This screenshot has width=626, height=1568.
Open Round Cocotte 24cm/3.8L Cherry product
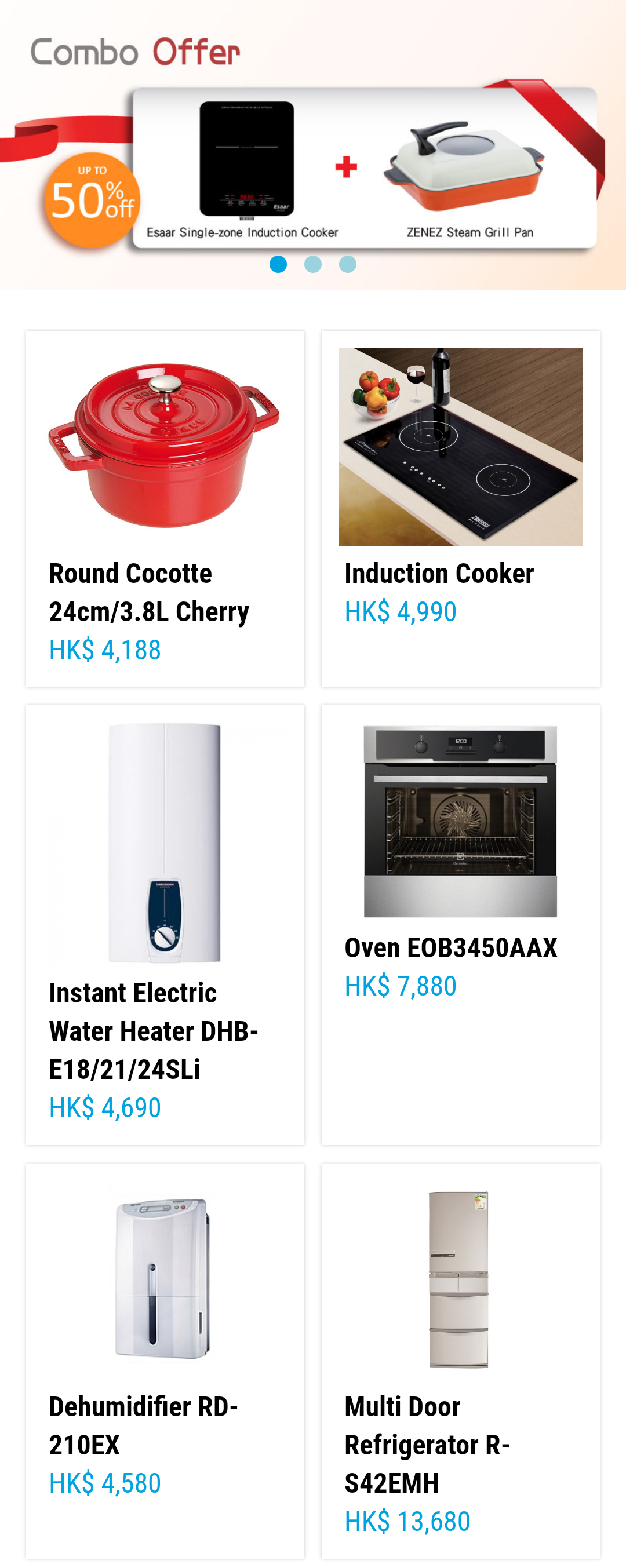(x=165, y=509)
